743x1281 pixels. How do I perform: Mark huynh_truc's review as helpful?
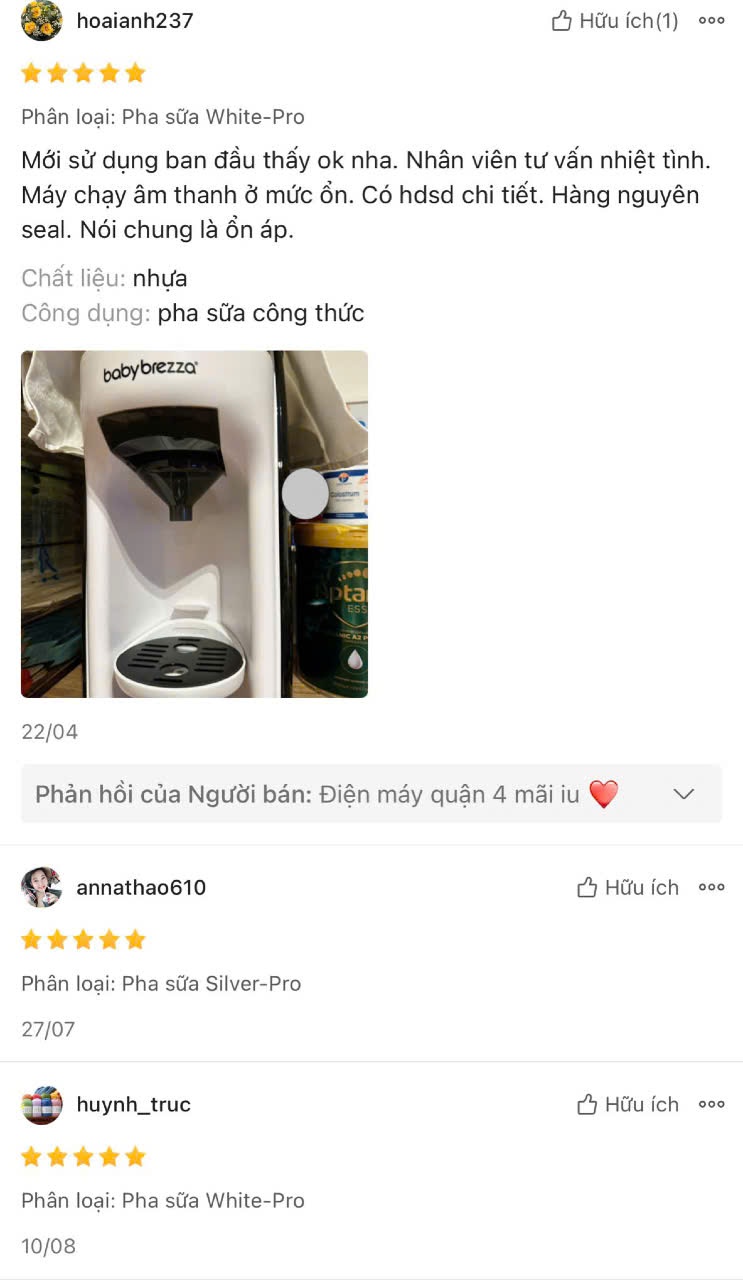(x=628, y=1105)
